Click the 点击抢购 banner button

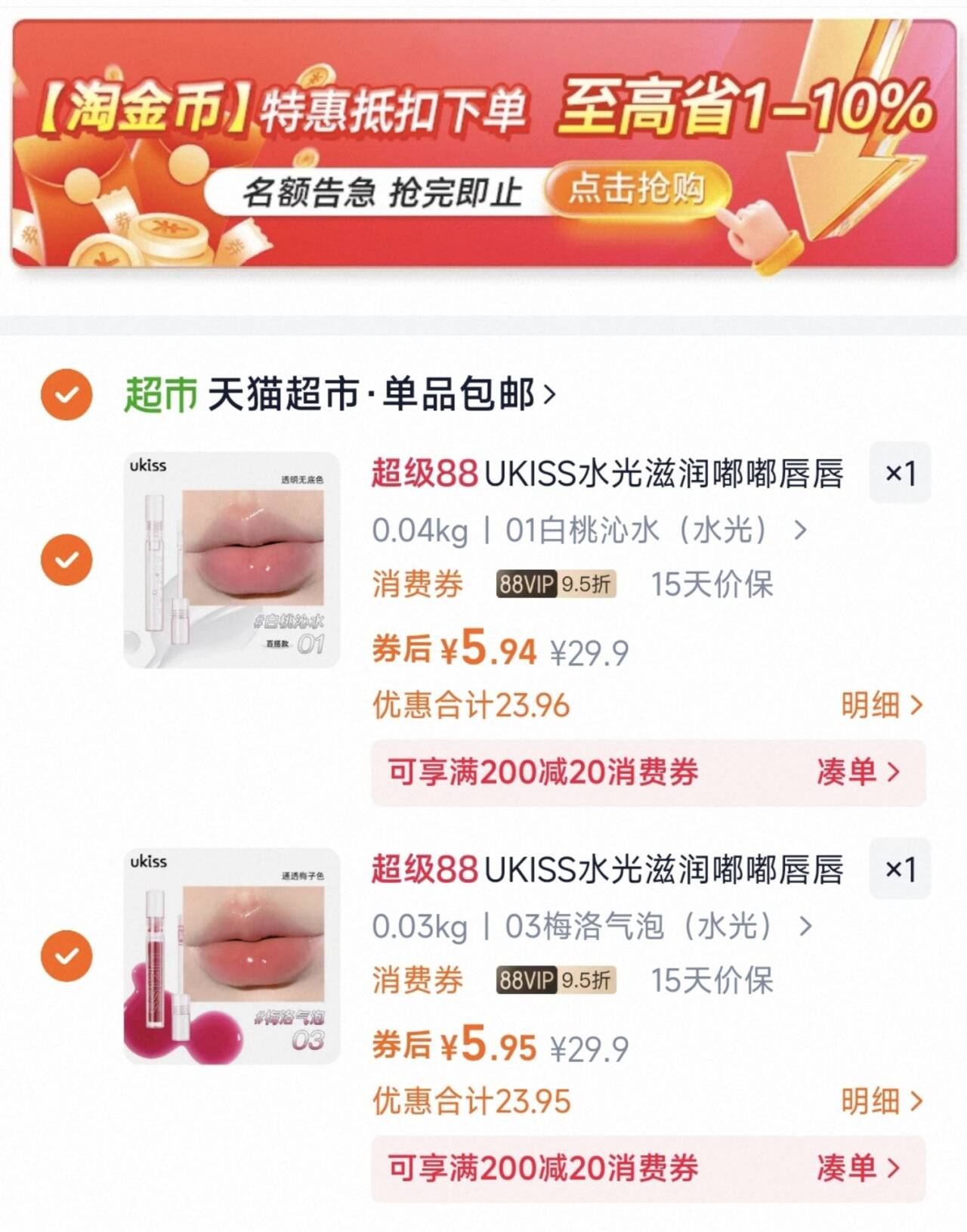tap(638, 191)
